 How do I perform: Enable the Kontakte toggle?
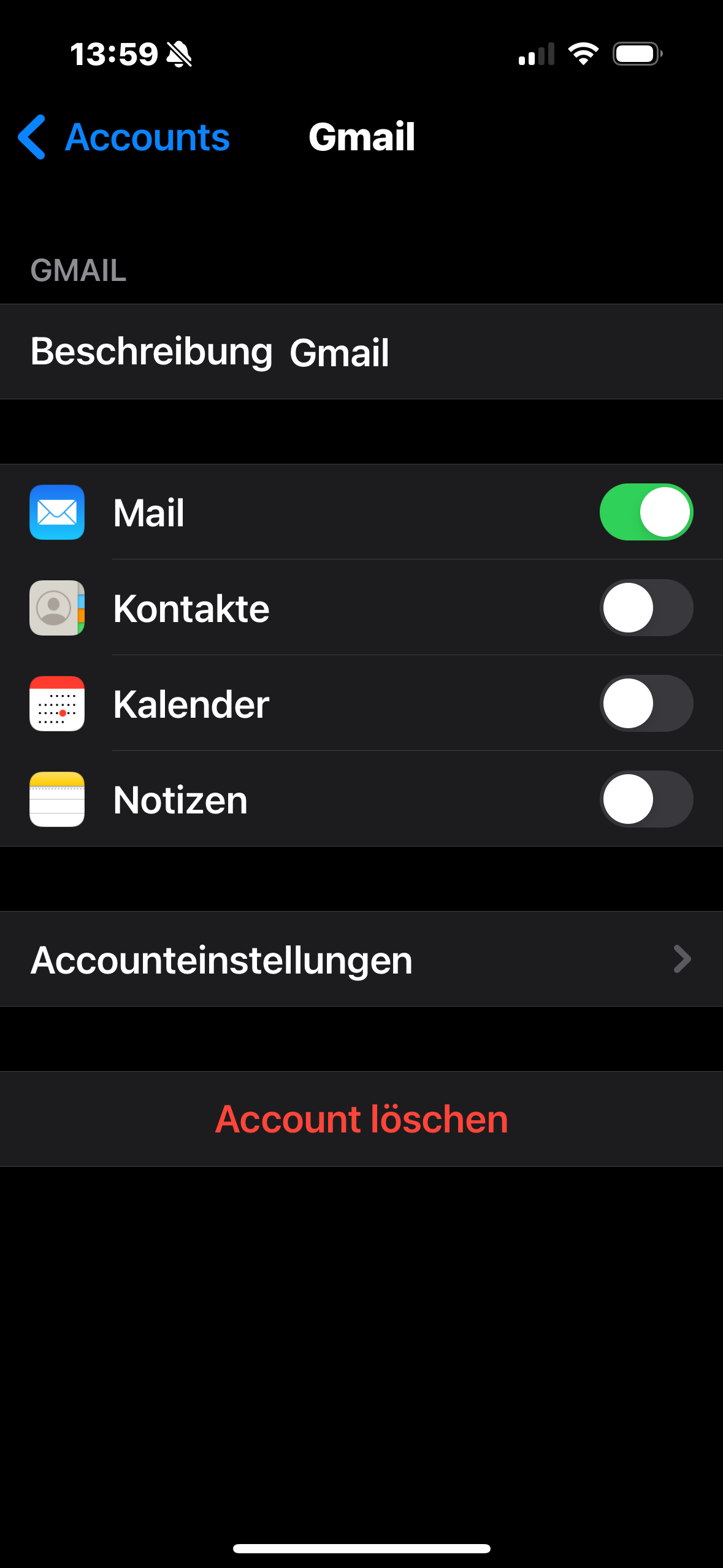[646, 608]
